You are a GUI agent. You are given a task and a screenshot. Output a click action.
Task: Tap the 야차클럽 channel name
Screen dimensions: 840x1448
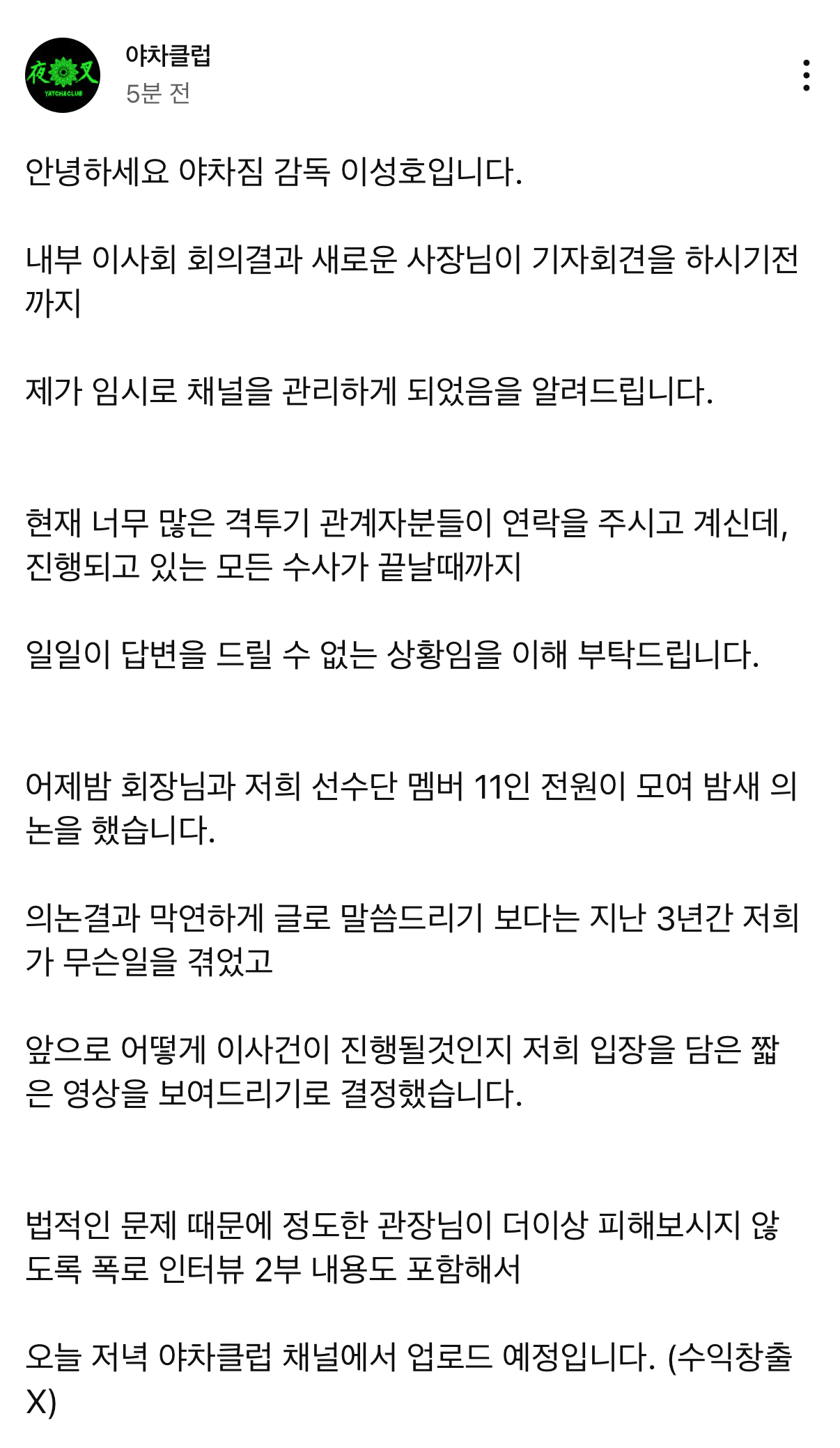pyautogui.click(x=168, y=56)
